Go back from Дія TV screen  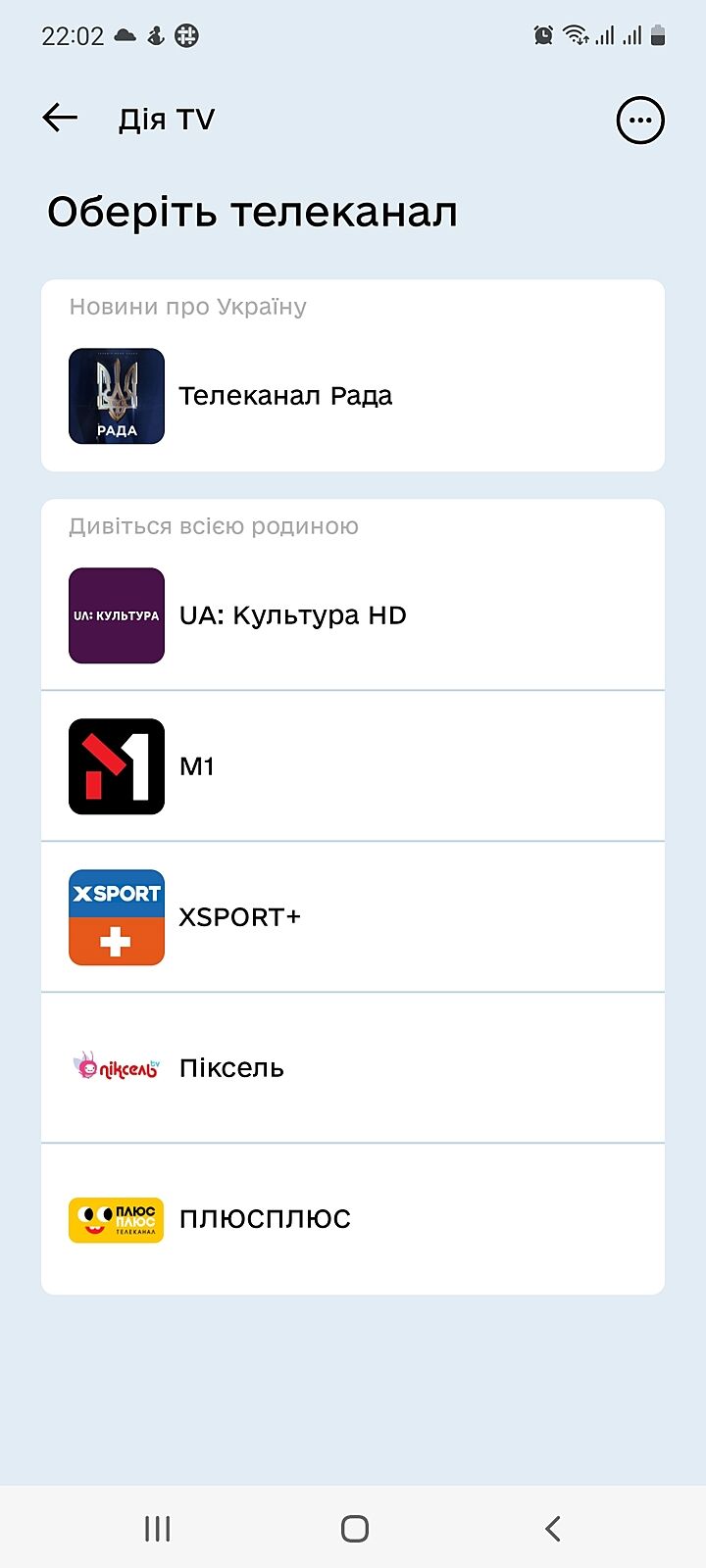(60, 119)
